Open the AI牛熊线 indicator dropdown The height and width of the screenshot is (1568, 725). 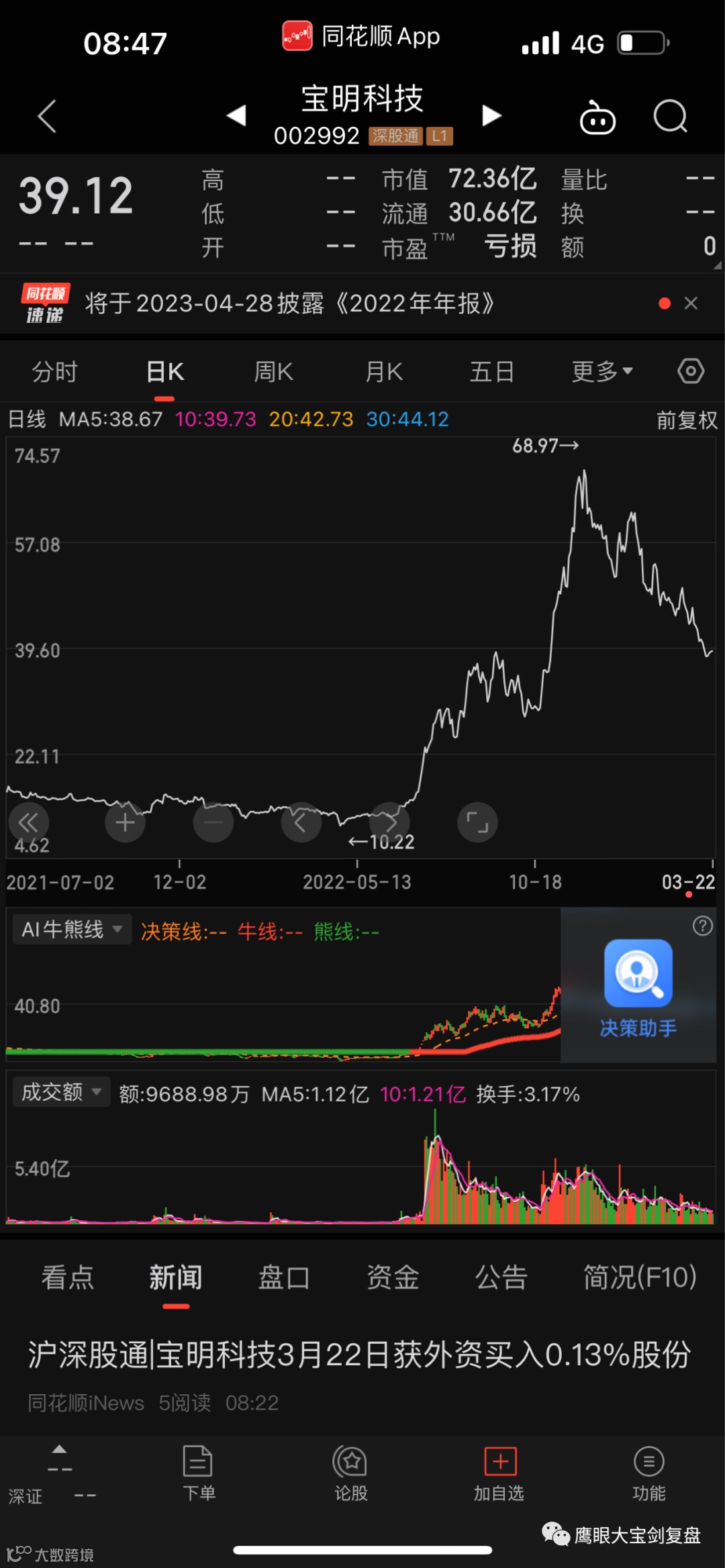[71, 930]
